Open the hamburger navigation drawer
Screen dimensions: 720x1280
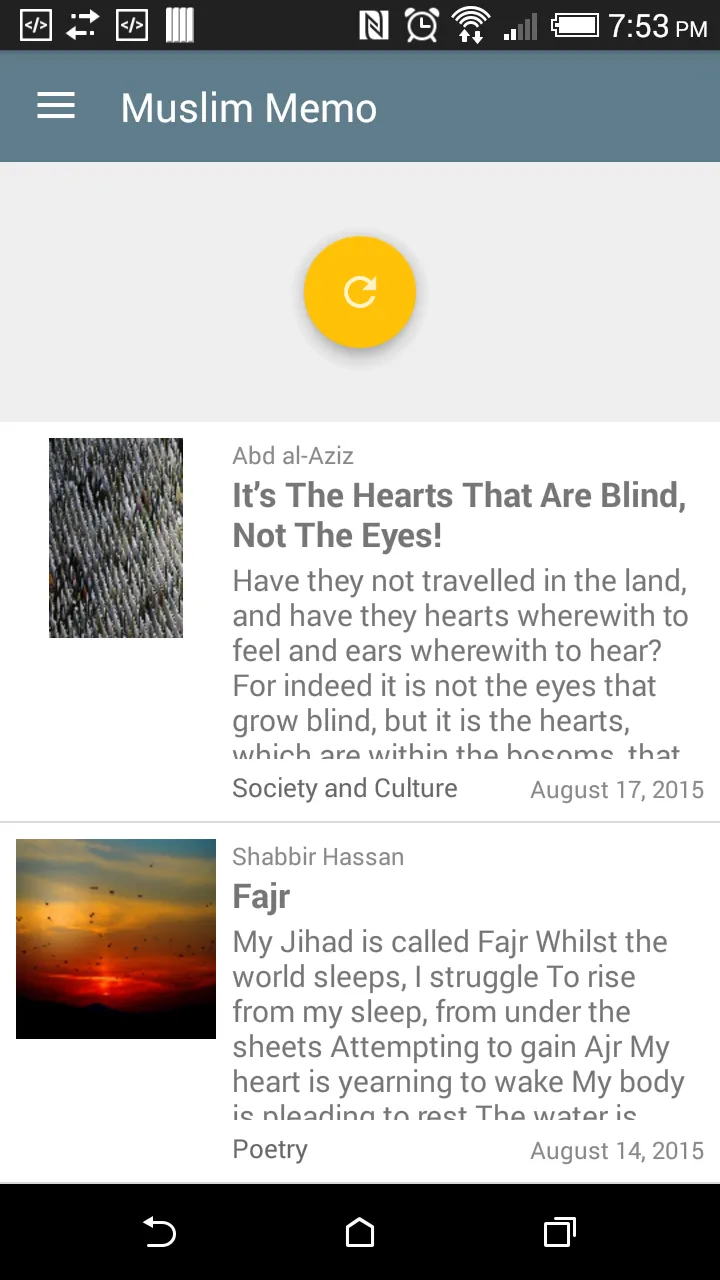coord(56,107)
